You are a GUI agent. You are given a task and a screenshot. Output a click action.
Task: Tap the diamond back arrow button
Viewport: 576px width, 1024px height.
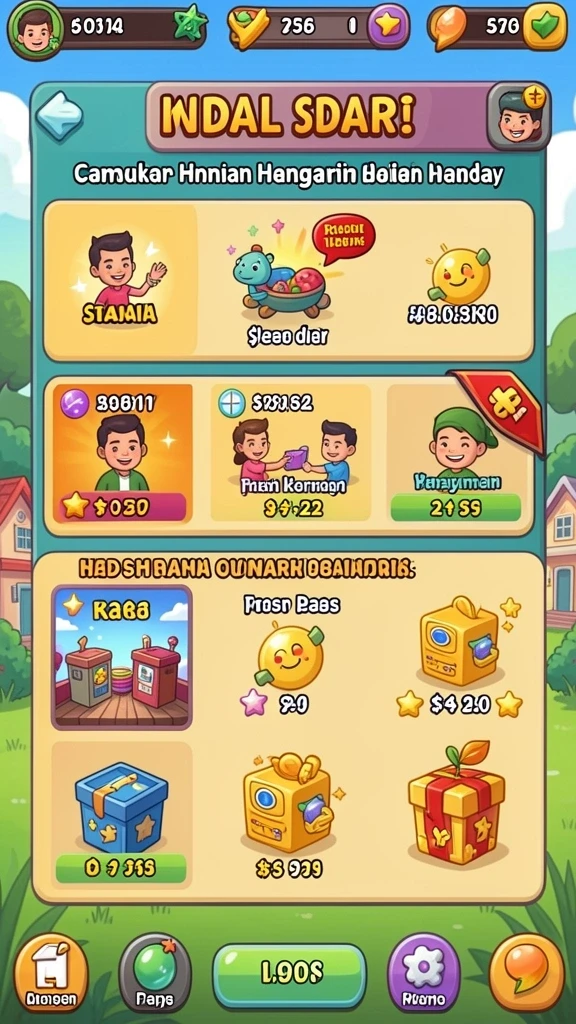click(x=59, y=116)
